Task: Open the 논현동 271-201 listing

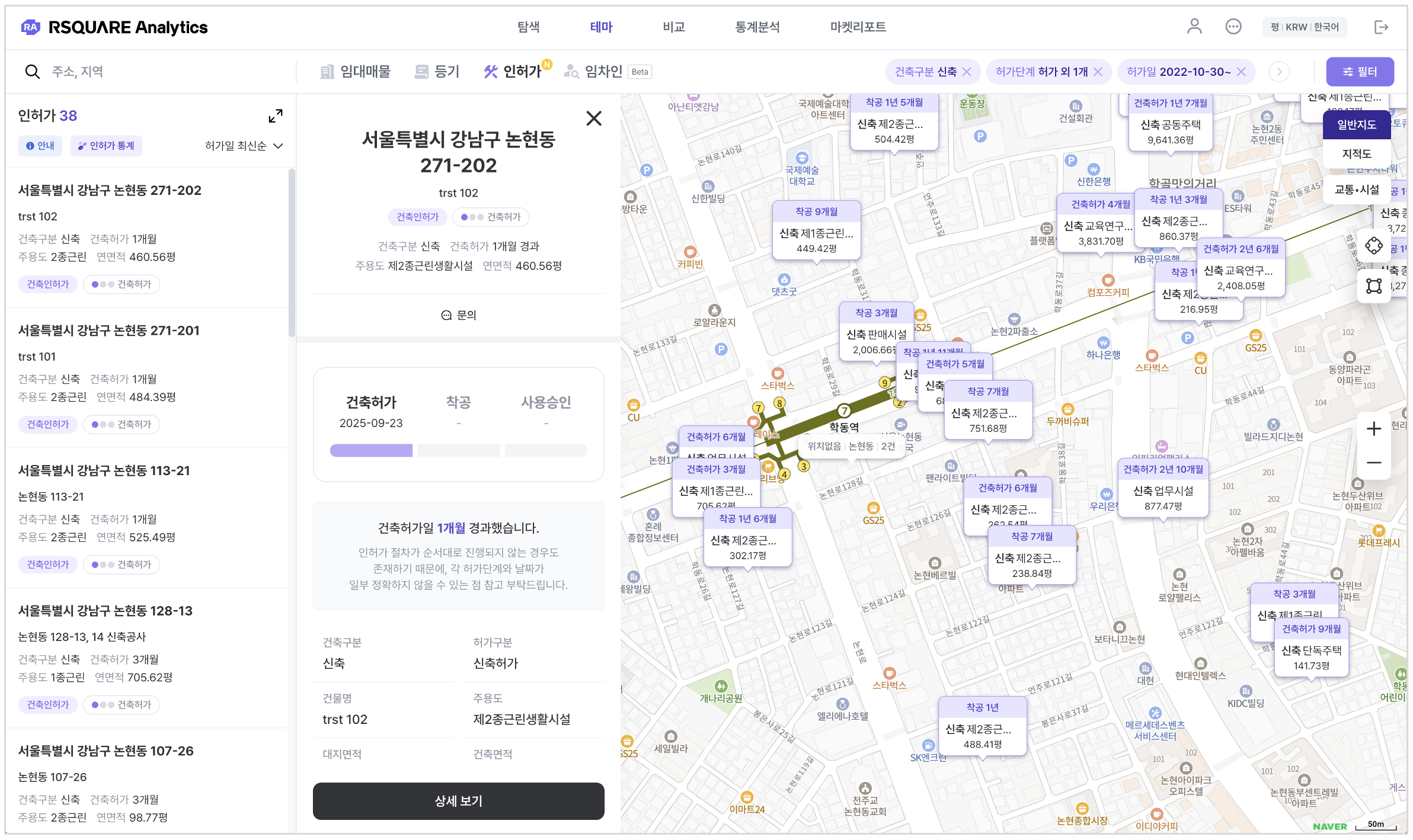Action: (x=108, y=331)
